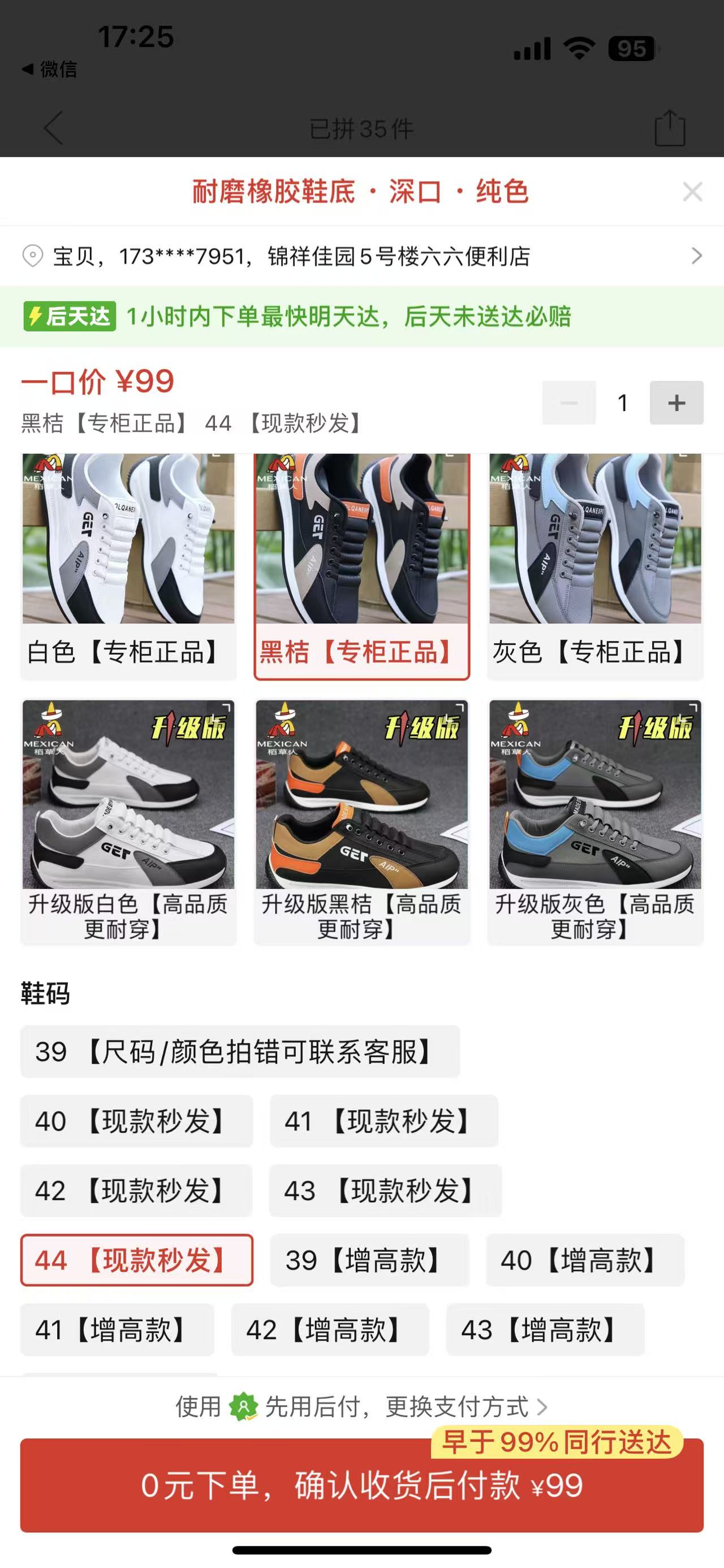
Task: Select size 42【增高款】
Action: pos(330,1329)
